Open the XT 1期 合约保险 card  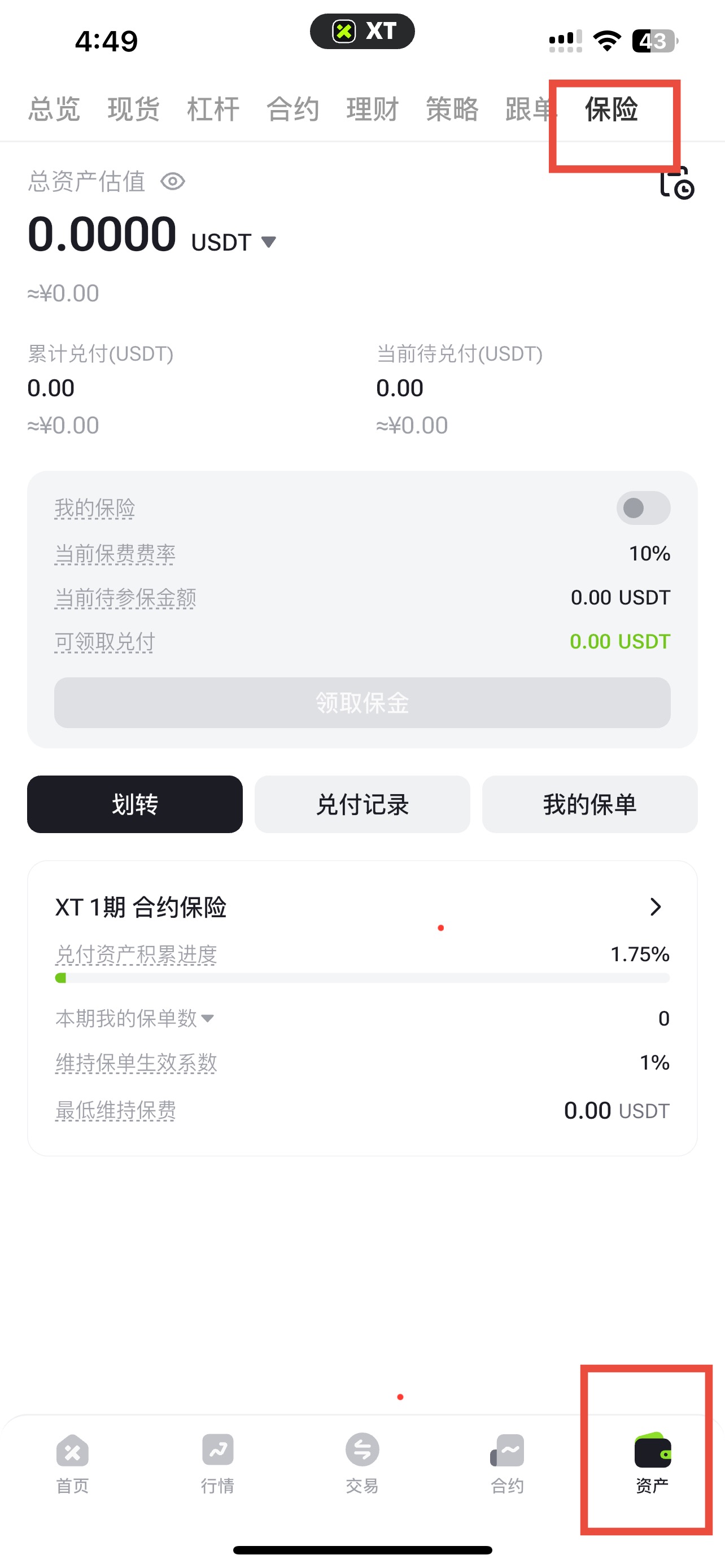[655, 907]
